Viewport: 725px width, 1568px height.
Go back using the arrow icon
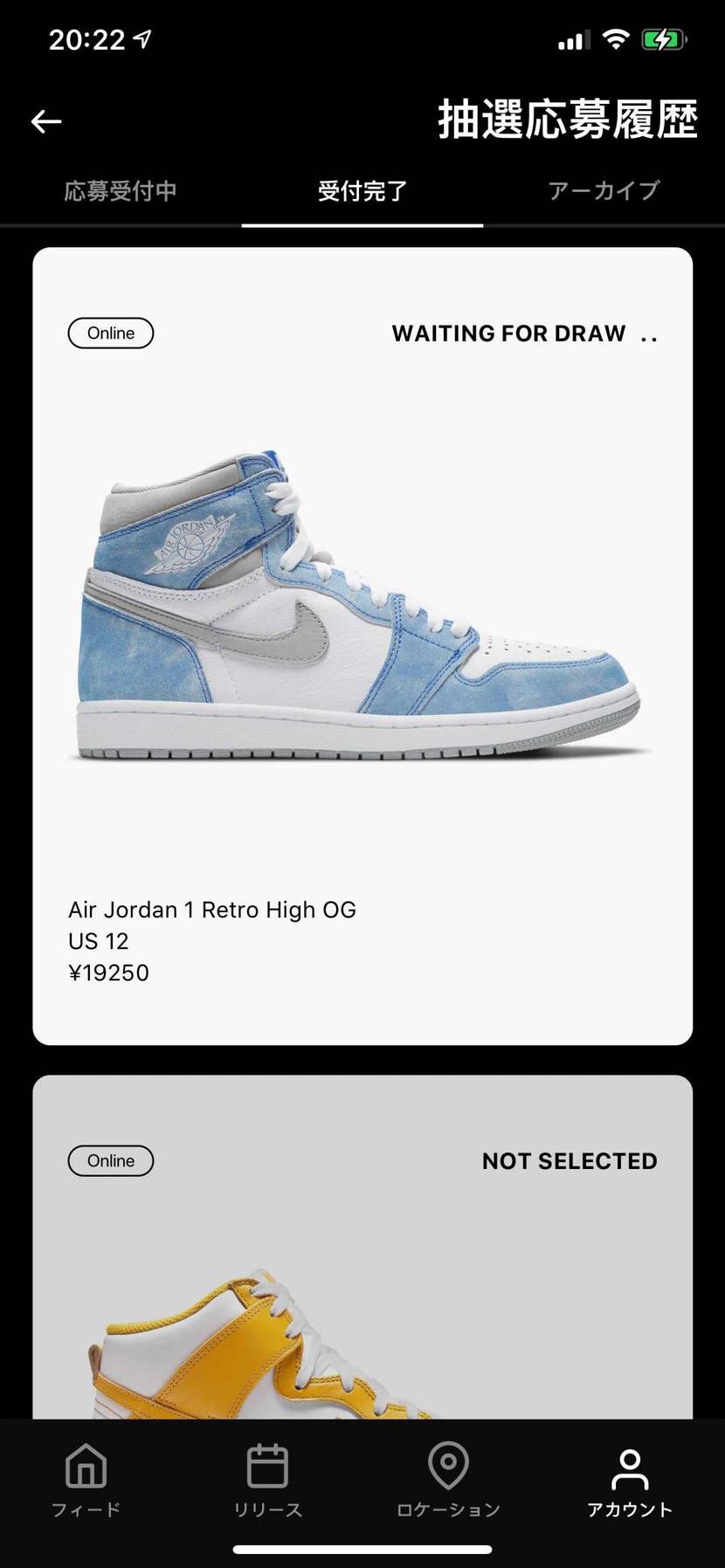click(46, 121)
